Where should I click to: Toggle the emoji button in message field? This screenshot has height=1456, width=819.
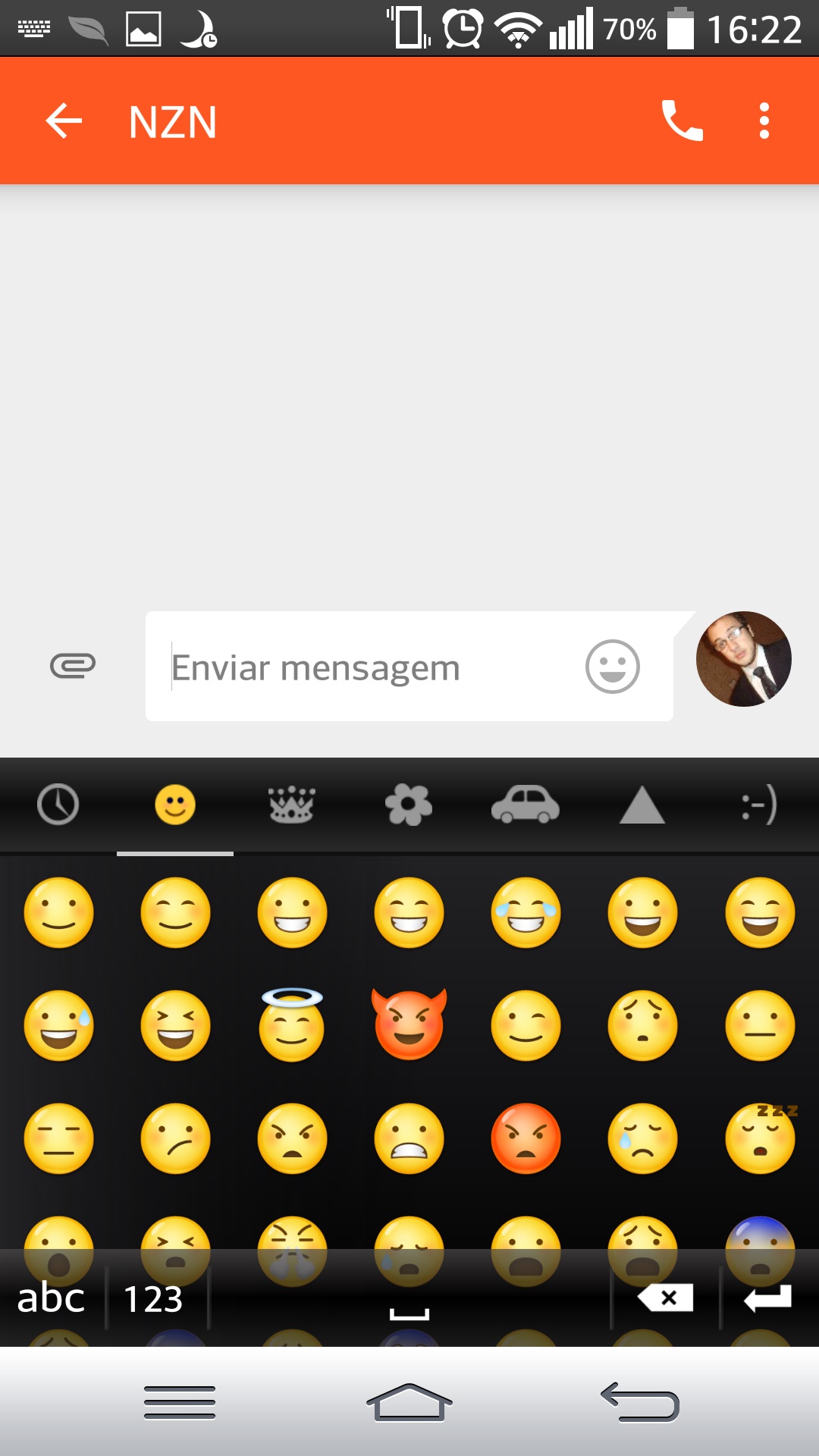click(613, 667)
